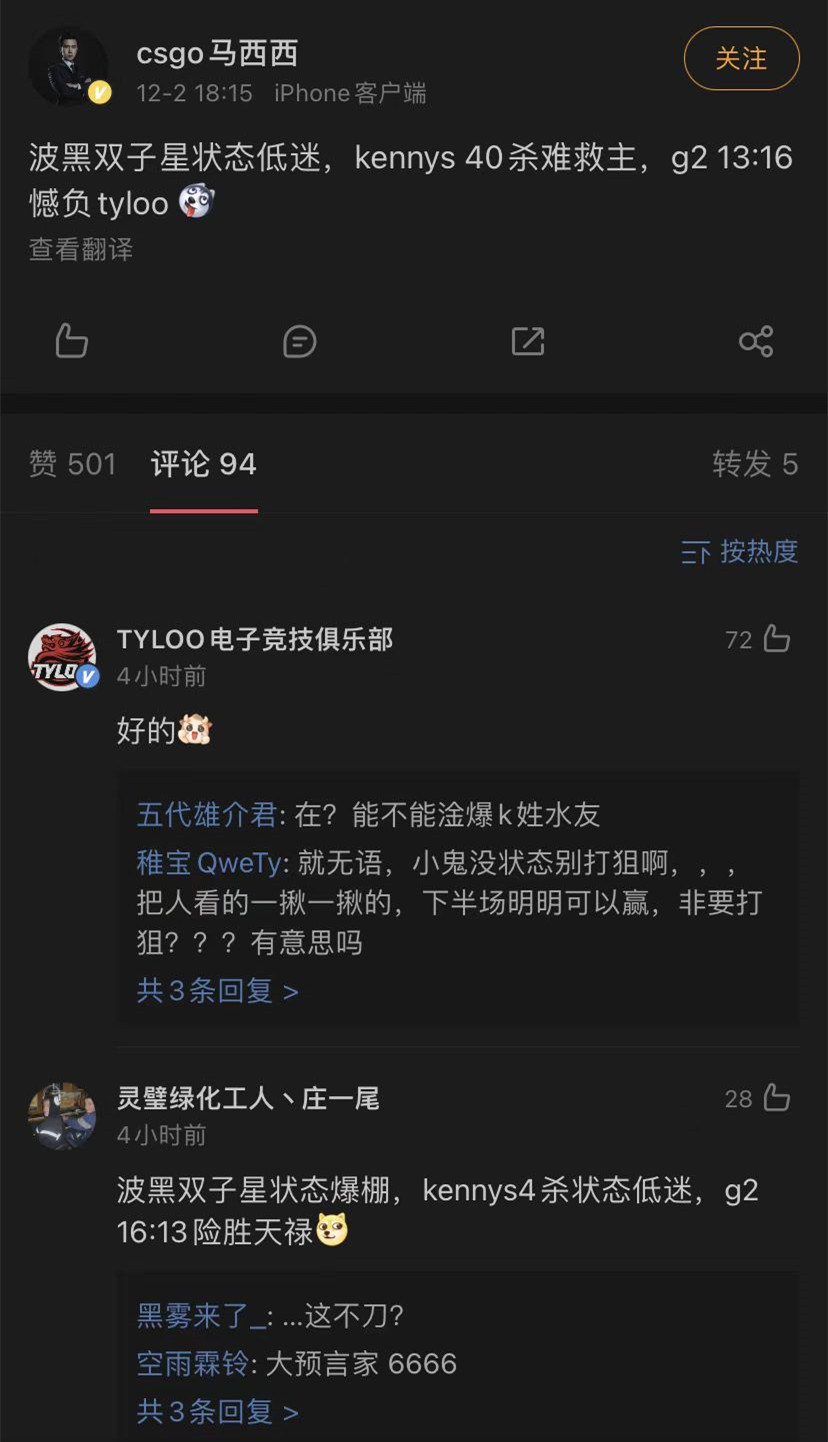Like the Weibo post via thumbs-up icon
This screenshot has height=1442, width=828.
coord(71,341)
